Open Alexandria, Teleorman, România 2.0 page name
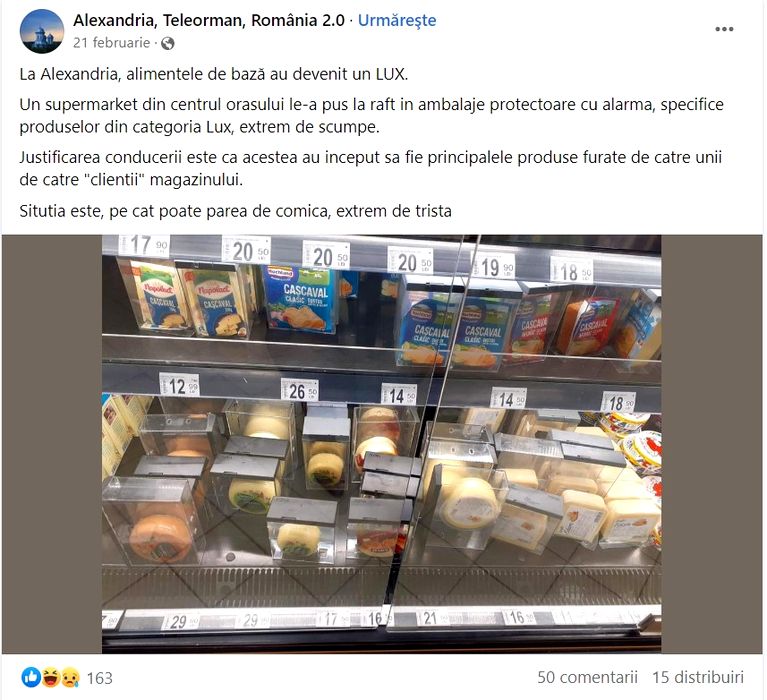 coord(208,20)
